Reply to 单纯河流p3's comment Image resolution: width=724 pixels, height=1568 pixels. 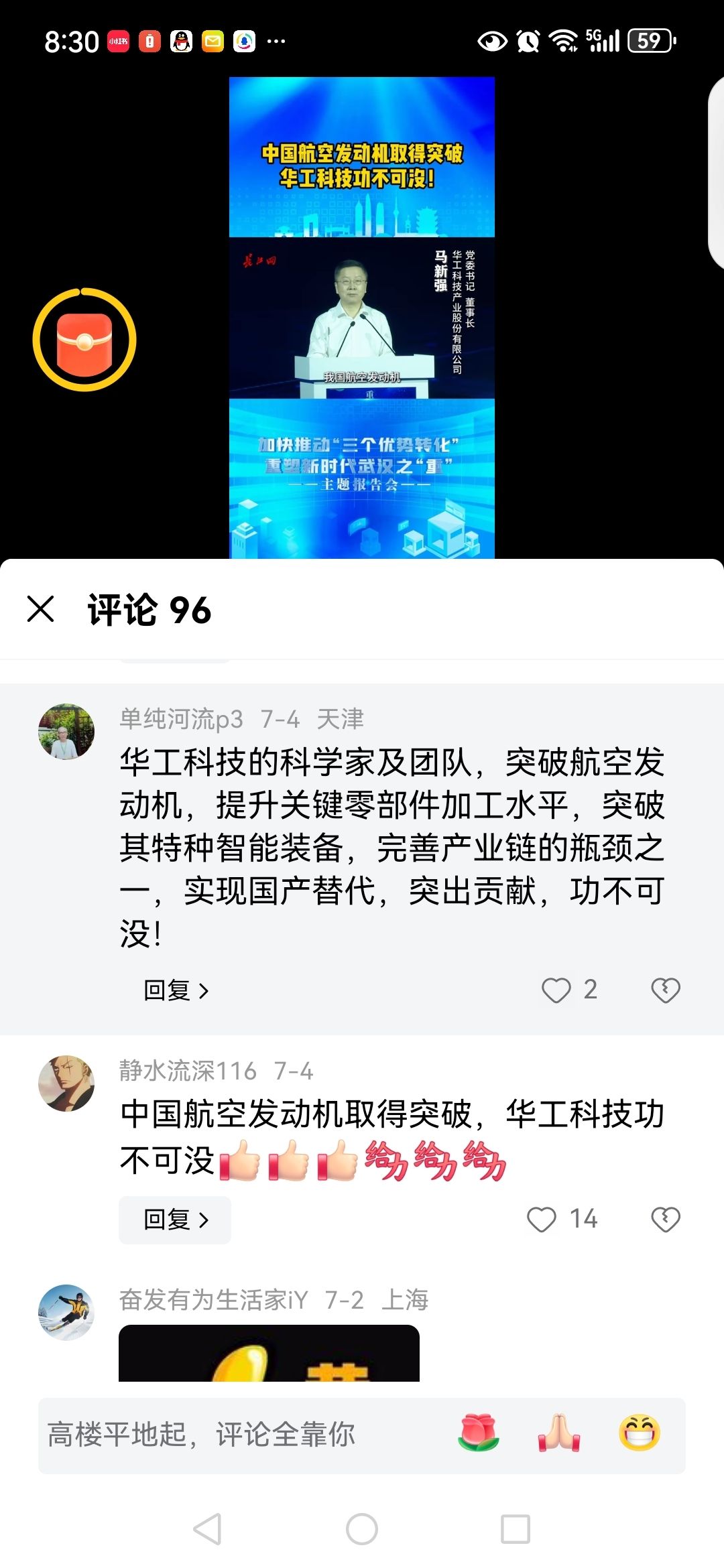click(176, 990)
